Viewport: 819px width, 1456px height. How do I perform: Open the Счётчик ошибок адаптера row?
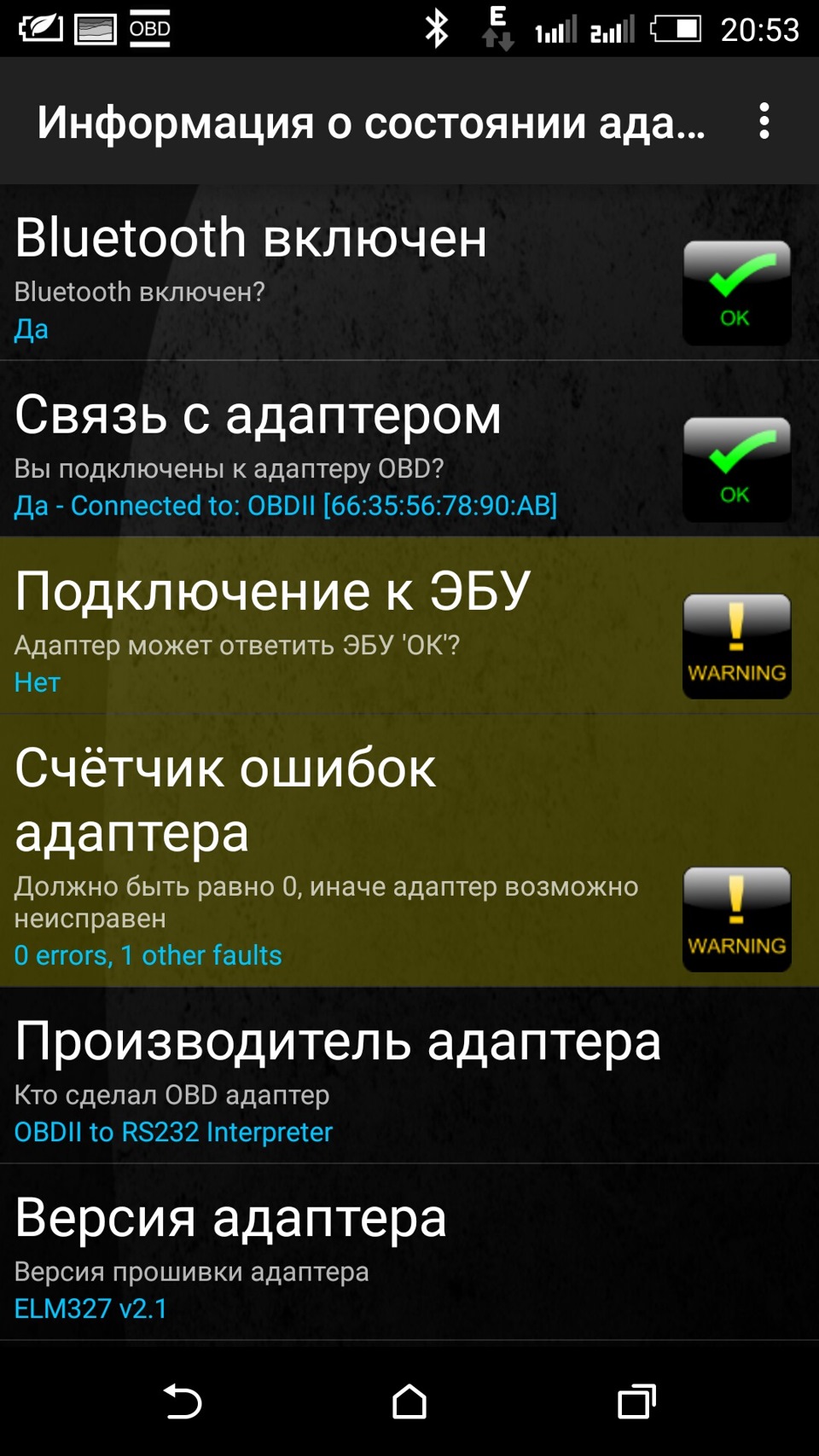coord(341,851)
